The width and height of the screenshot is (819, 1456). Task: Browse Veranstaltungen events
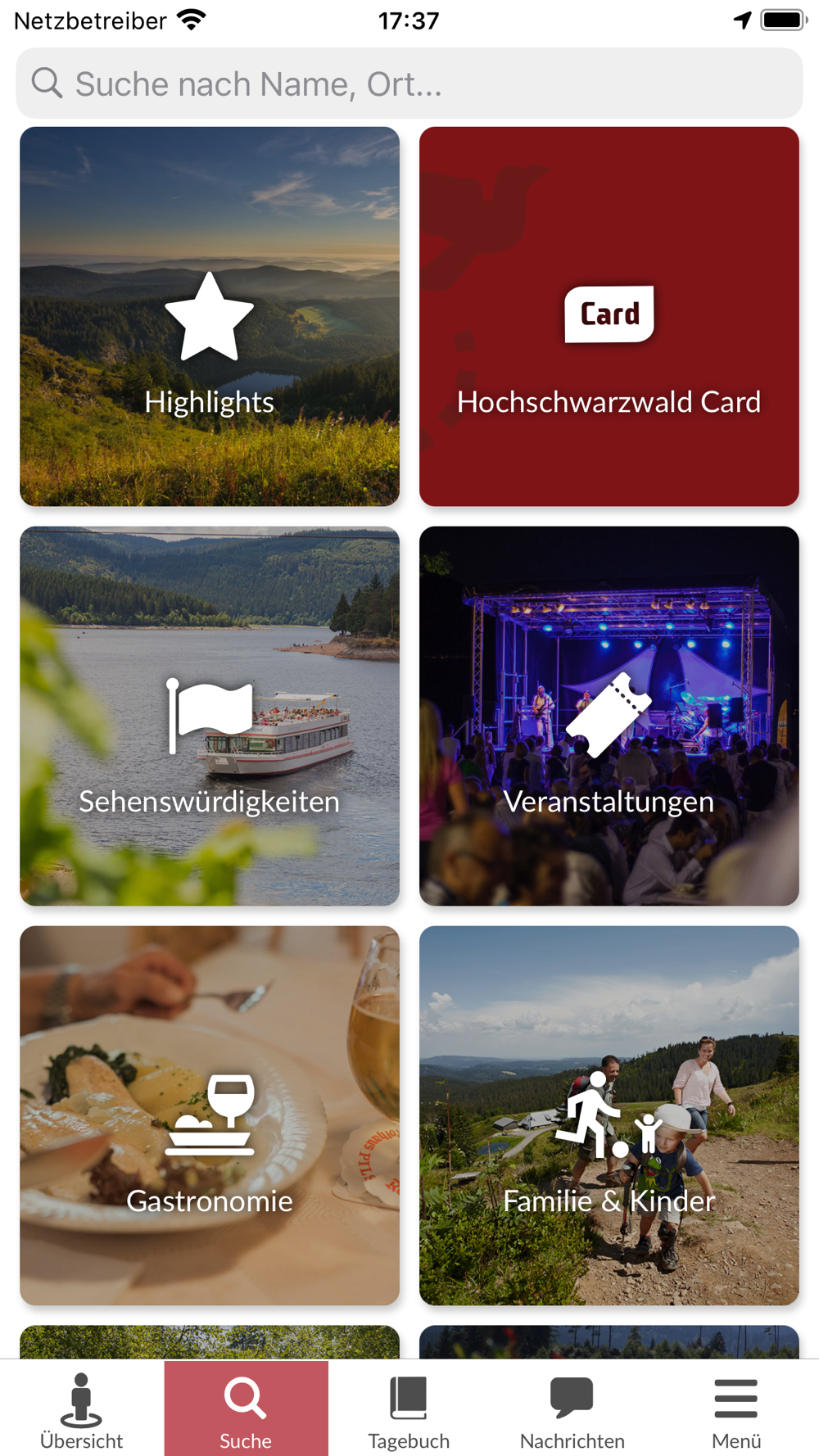pyautogui.click(x=609, y=716)
